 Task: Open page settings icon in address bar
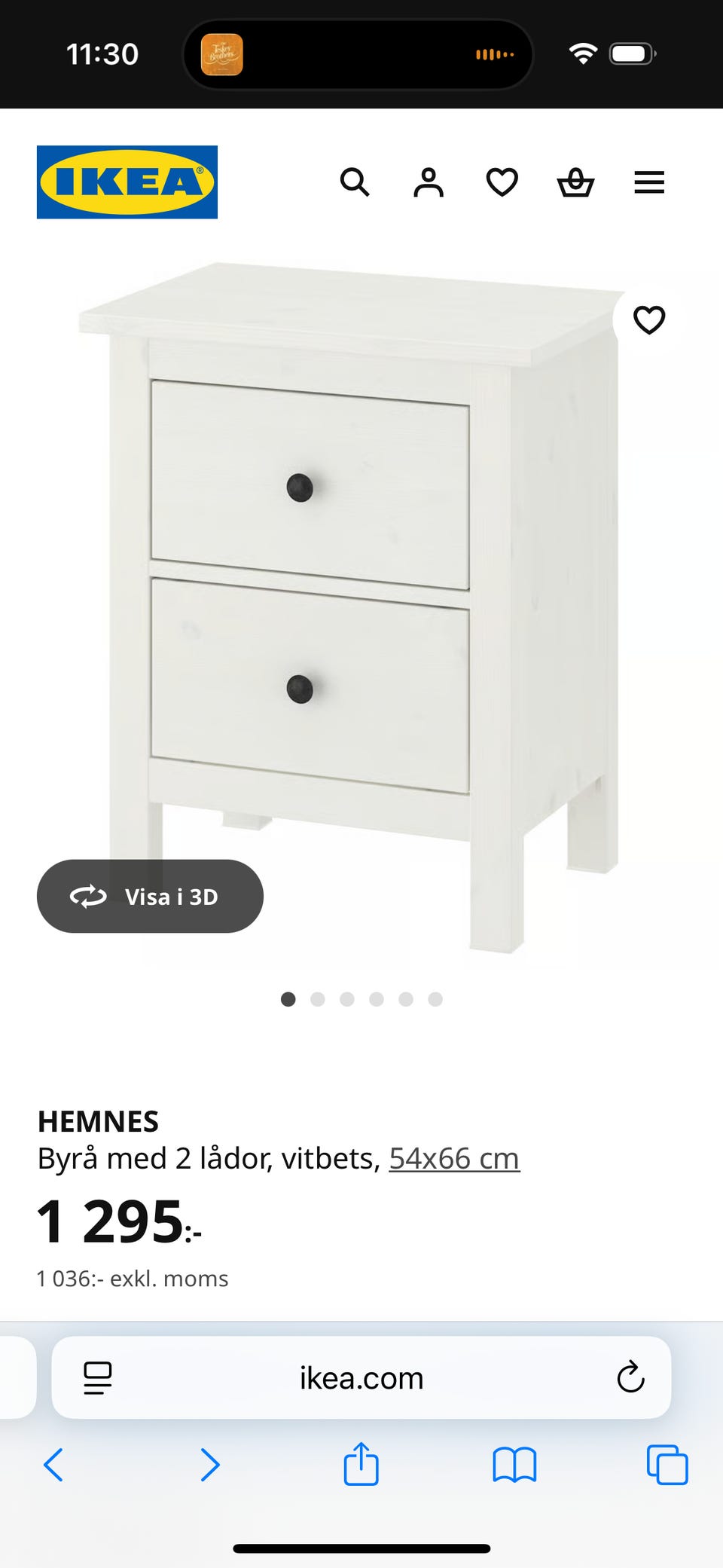point(98,1378)
